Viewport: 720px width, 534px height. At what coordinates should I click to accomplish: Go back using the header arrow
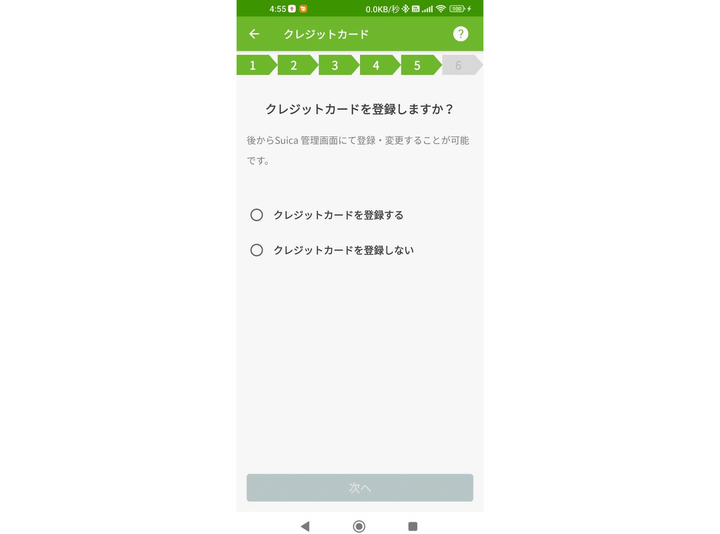[x=254, y=34]
